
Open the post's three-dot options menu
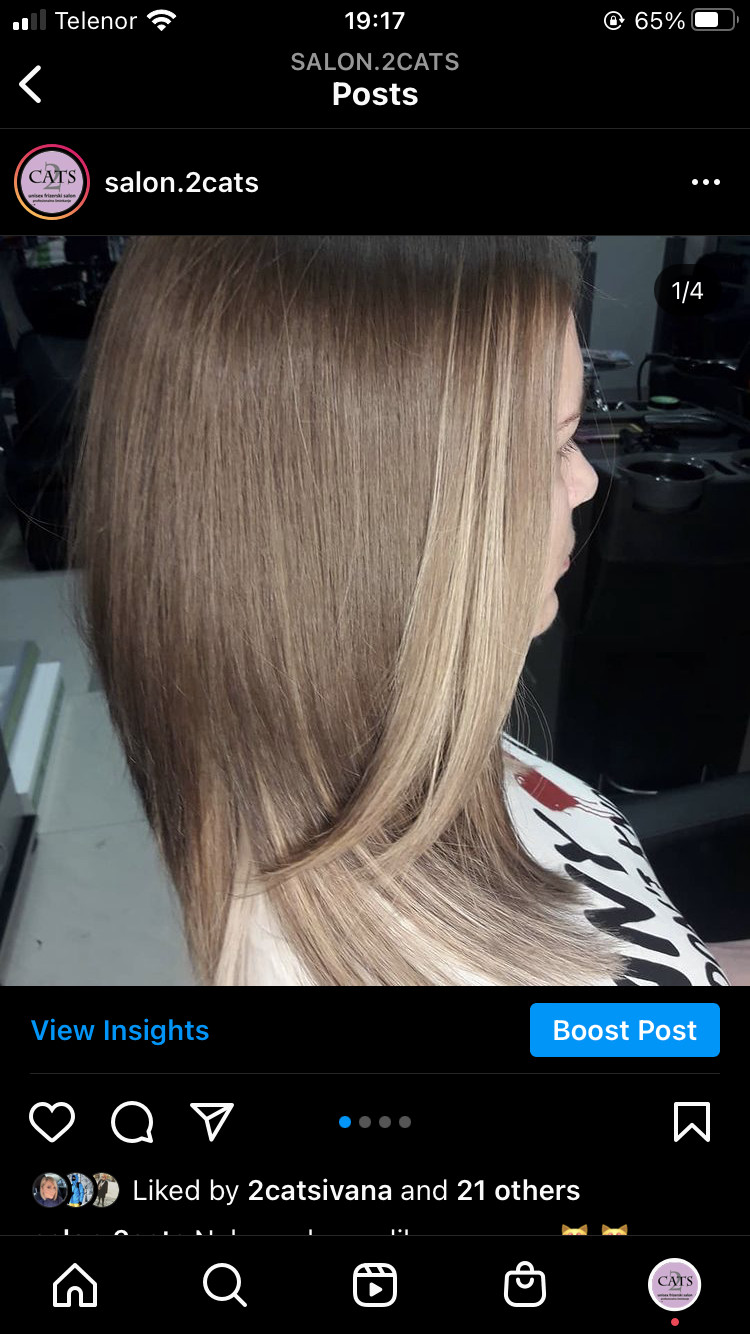(x=705, y=182)
